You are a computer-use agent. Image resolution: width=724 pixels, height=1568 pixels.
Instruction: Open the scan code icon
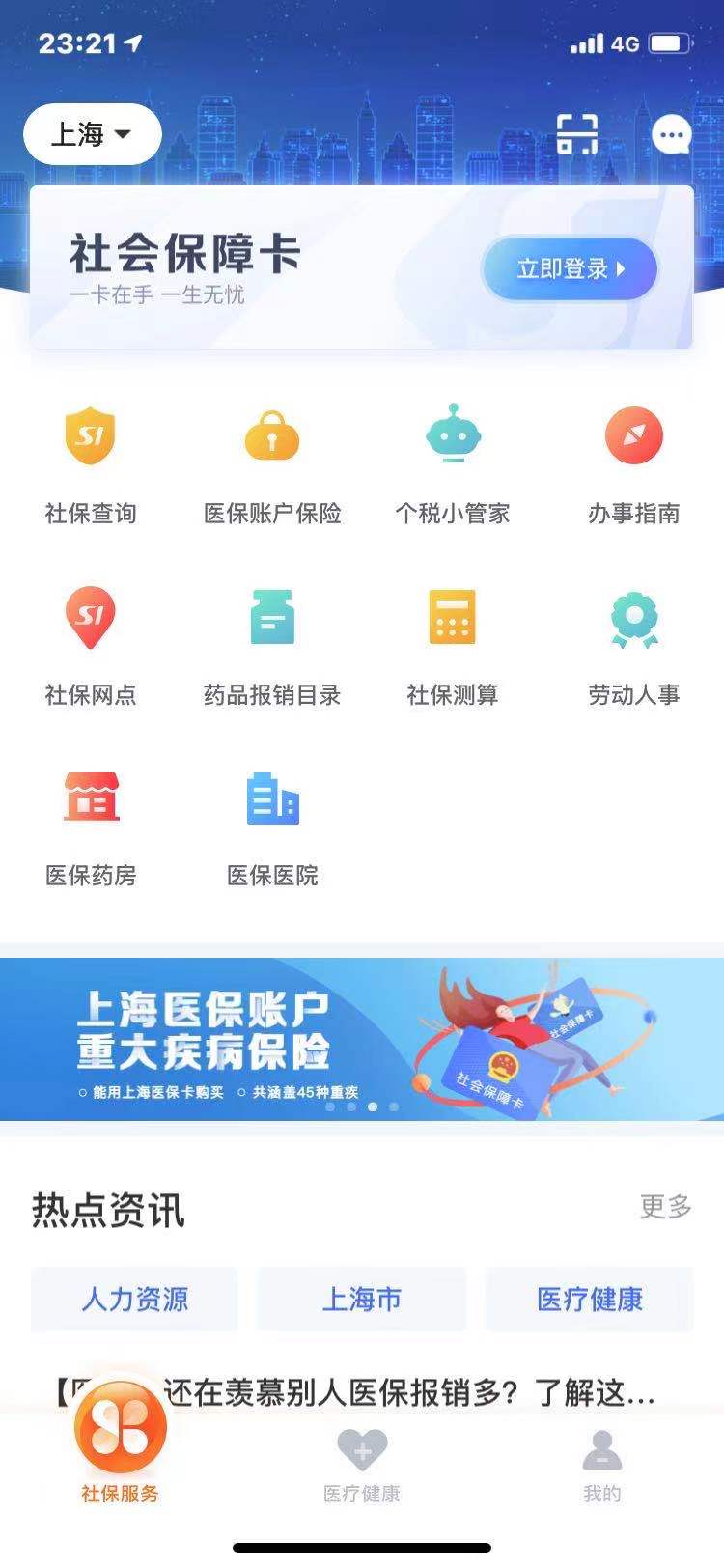[576, 134]
